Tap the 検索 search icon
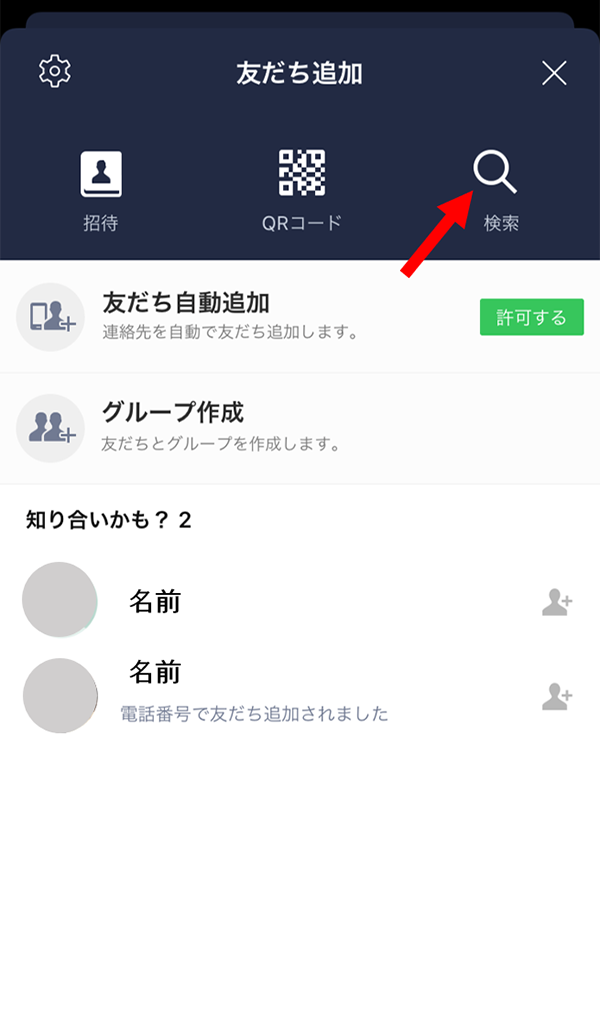Viewport: 600px width, 1032px height. 495,172
